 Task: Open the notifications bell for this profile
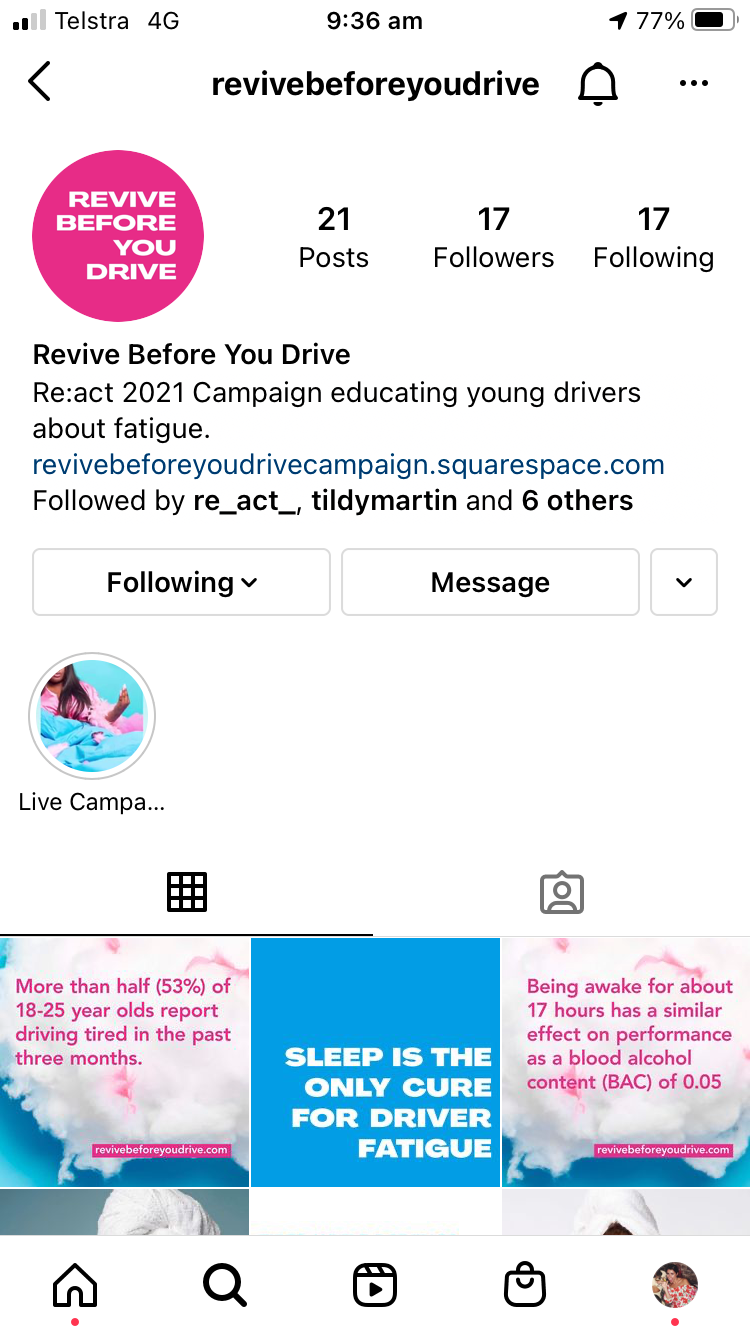[x=598, y=84]
